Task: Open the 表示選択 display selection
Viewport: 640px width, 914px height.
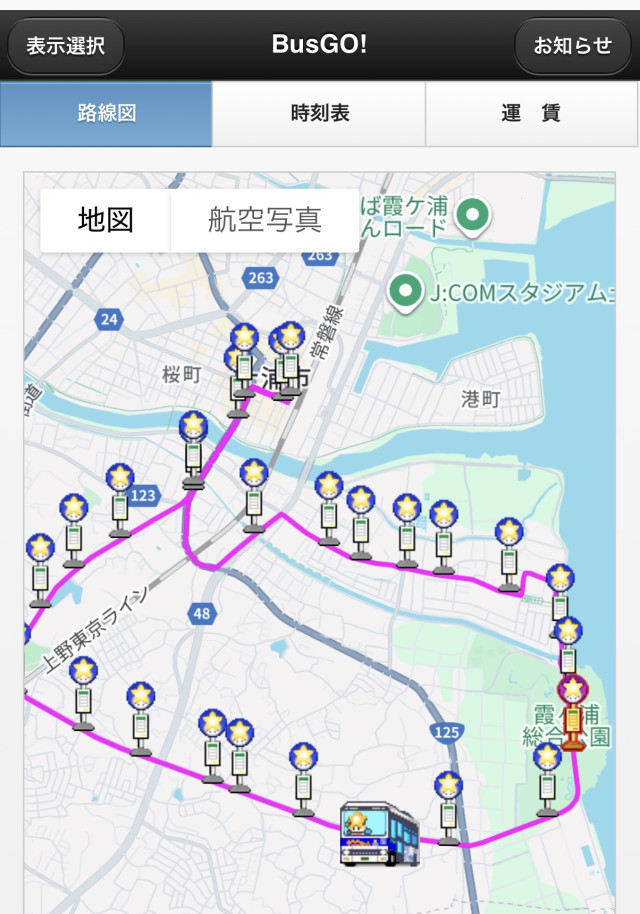Action: [x=65, y=46]
